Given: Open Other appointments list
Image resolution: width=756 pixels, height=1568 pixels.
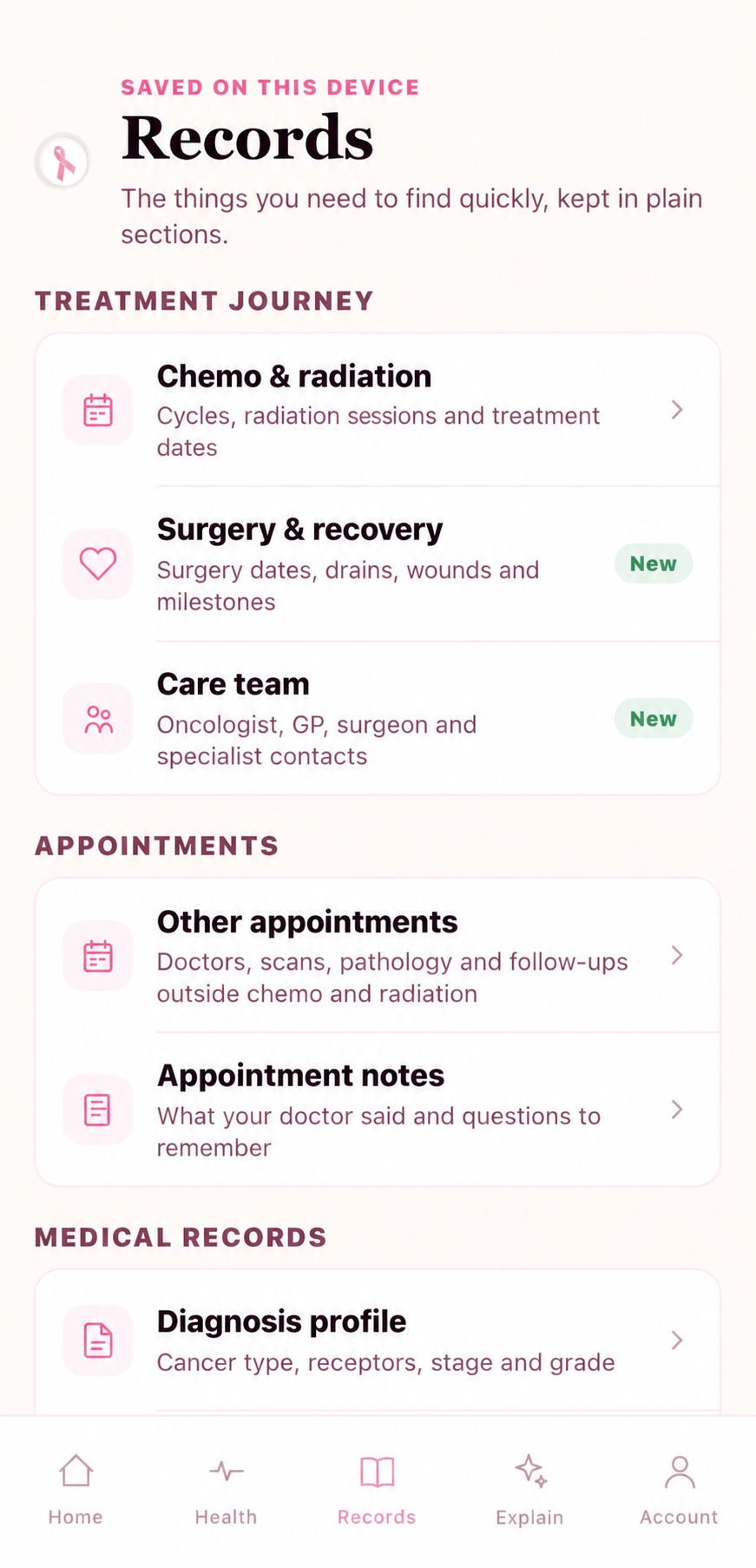Looking at the screenshot, I should pyautogui.click(x=378, y=956).
